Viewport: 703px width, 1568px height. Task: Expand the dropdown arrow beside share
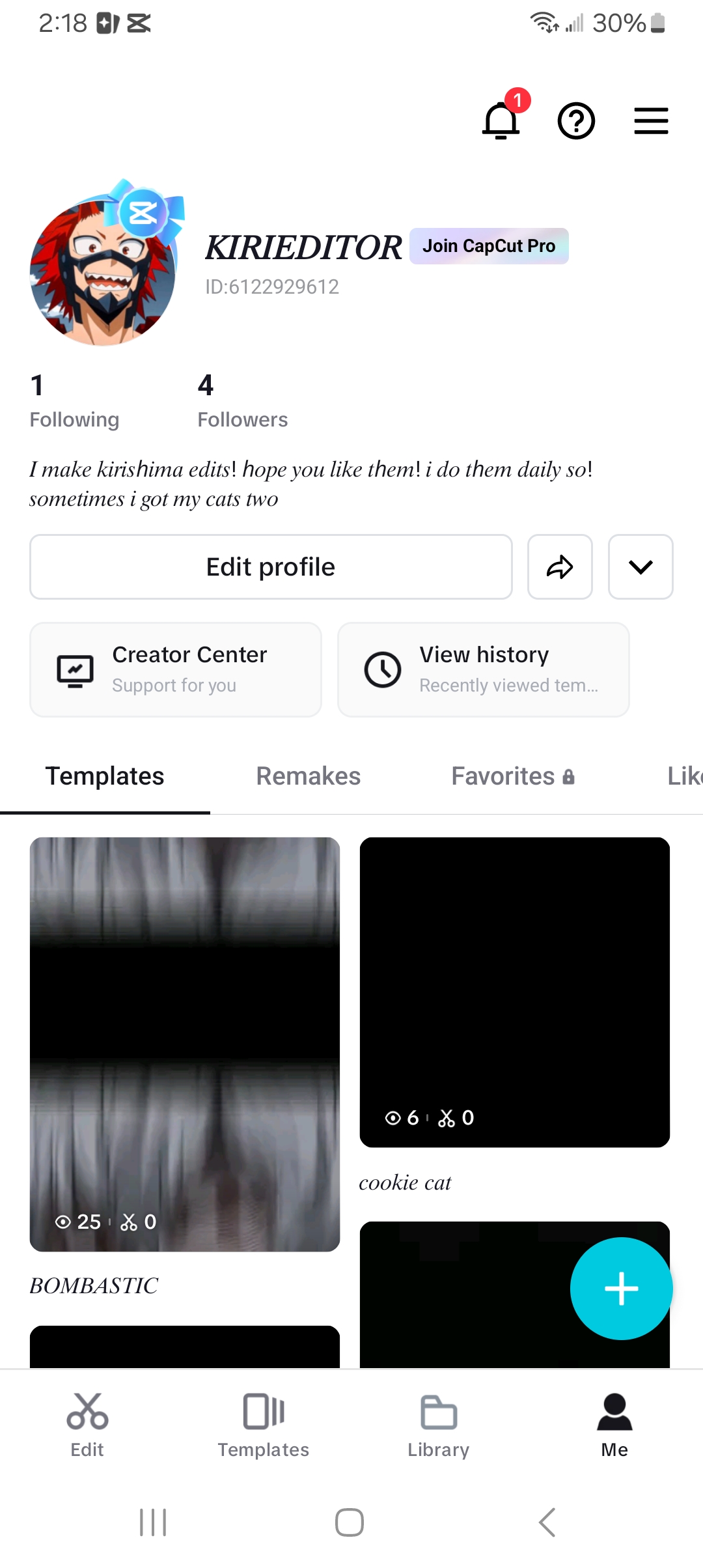point(641,567)
